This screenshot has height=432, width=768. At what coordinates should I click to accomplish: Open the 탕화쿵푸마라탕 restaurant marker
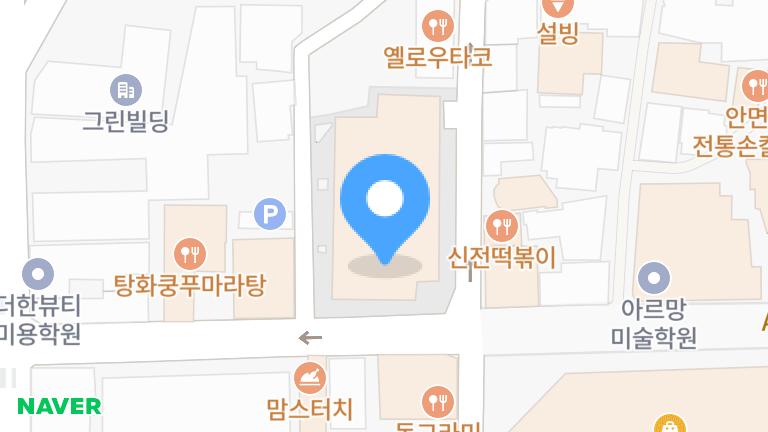[189, 253]
